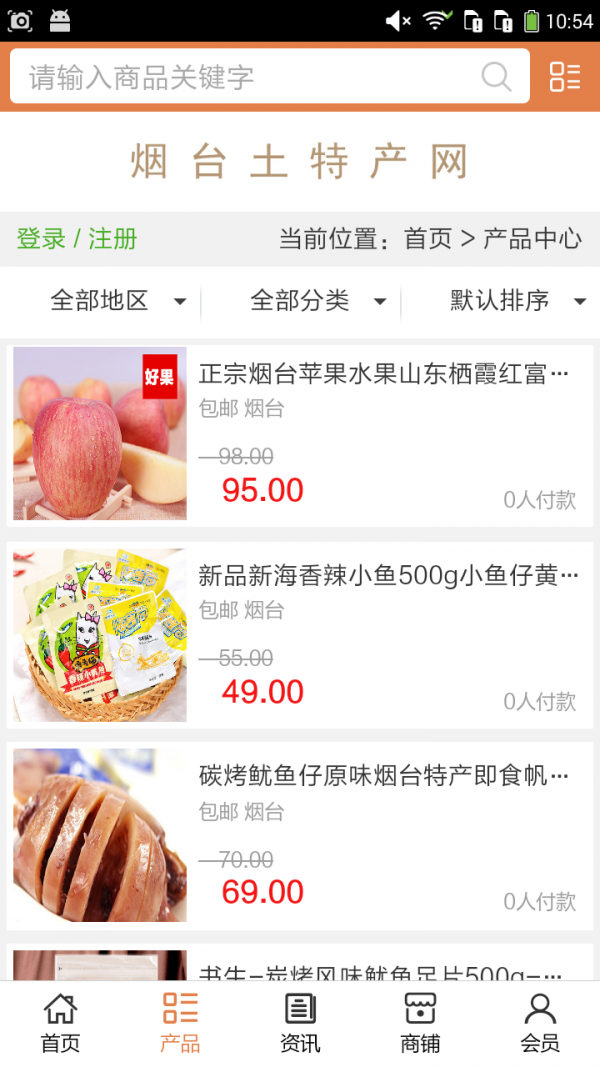Viewport: 600px width, 1067px height.
Task: Expand the 默认排序 dropdown
Action: click(x=516, y=300)
